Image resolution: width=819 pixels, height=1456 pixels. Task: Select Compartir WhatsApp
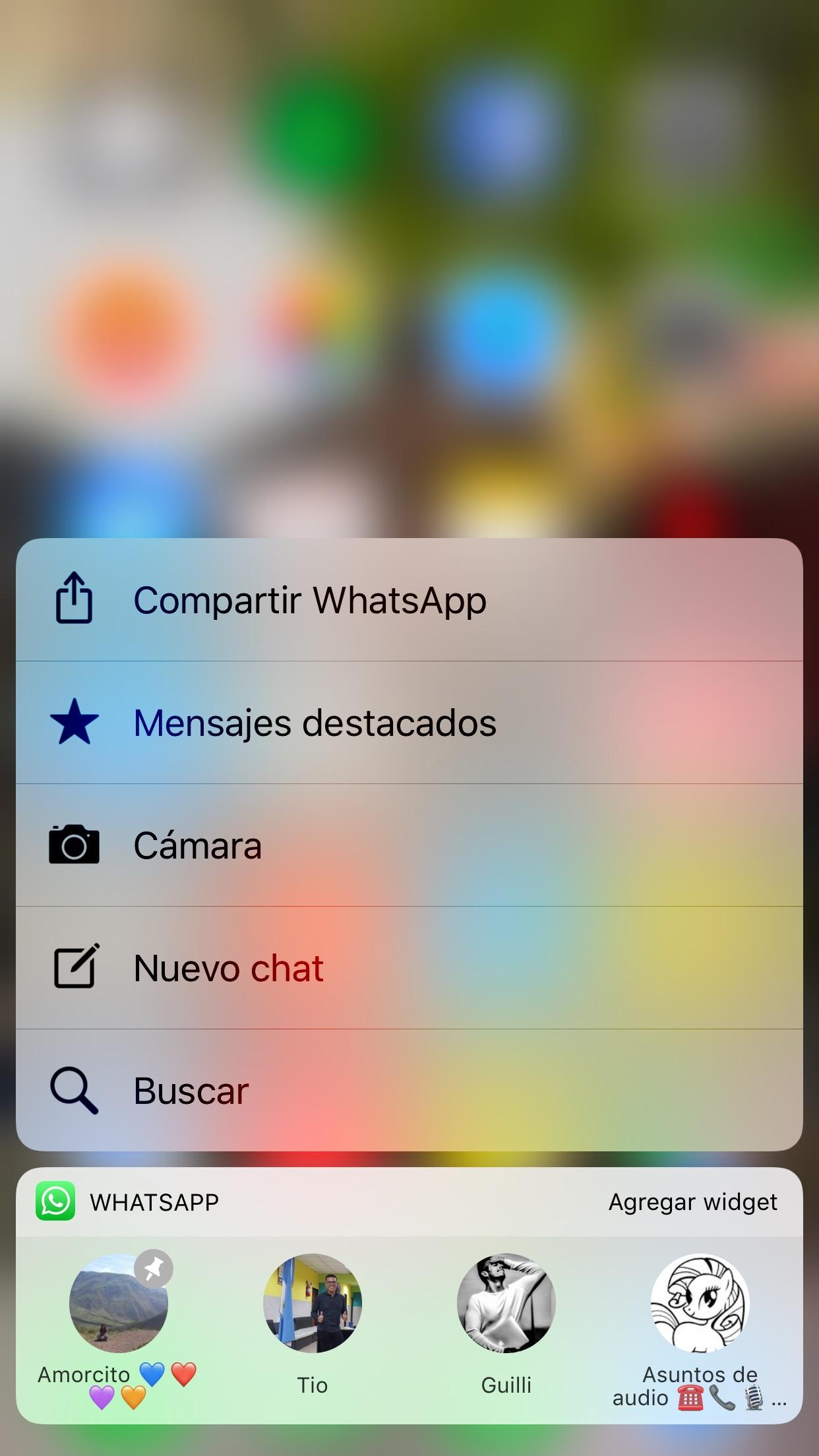pyautogui.click(x=409, y=600)
